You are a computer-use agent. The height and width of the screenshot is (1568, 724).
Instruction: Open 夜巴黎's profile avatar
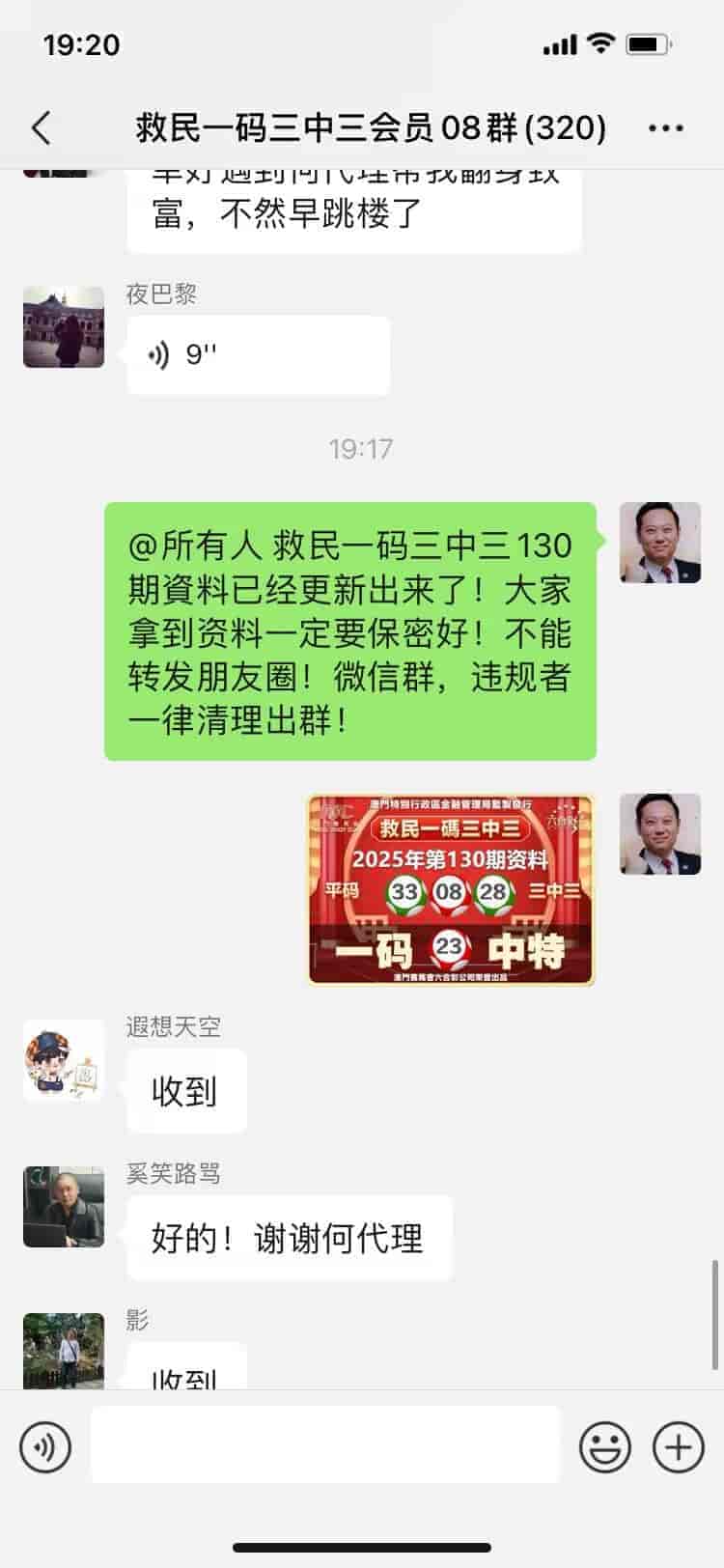coord(64,326)
